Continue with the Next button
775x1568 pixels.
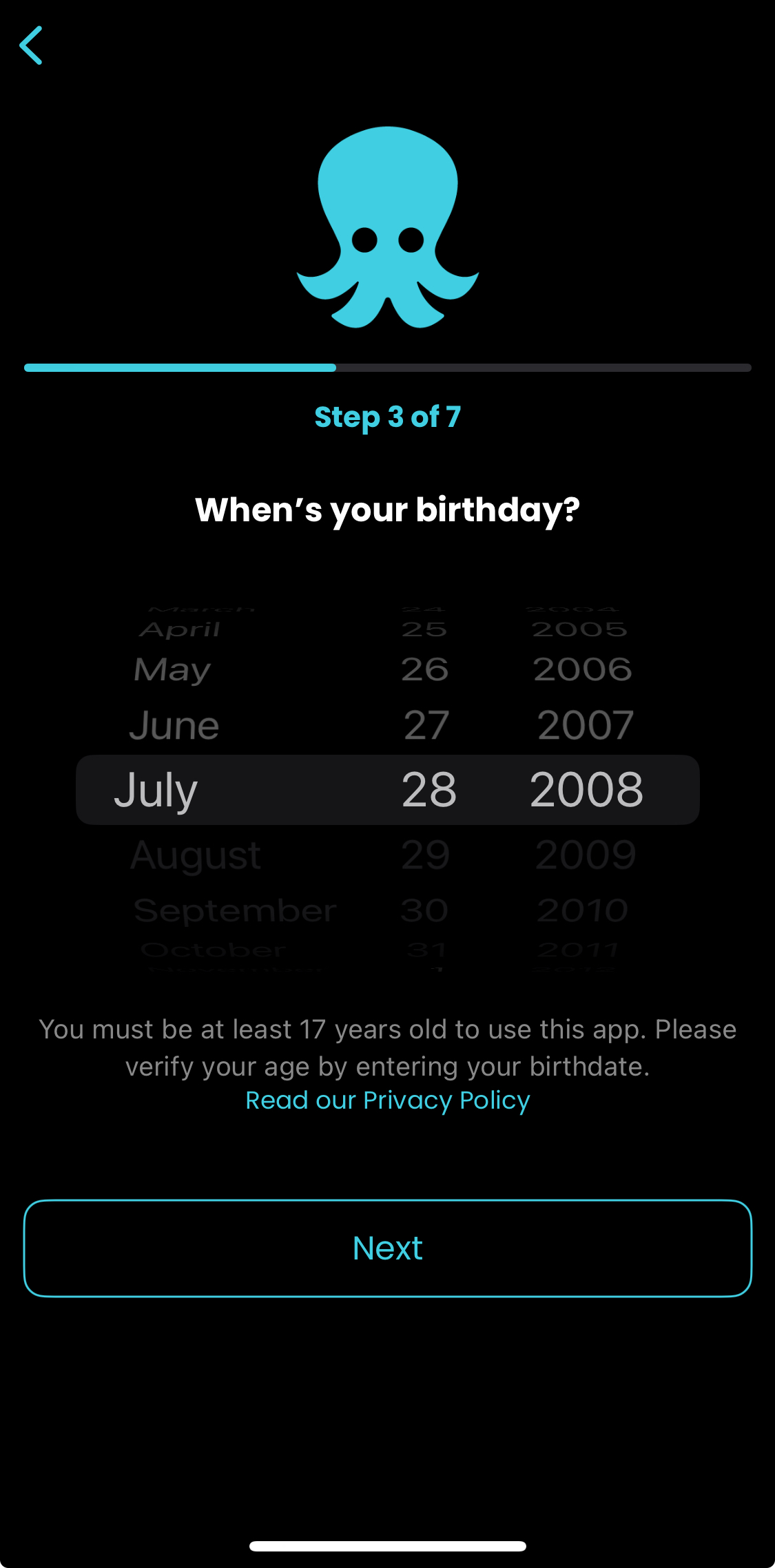(388, 1248)
